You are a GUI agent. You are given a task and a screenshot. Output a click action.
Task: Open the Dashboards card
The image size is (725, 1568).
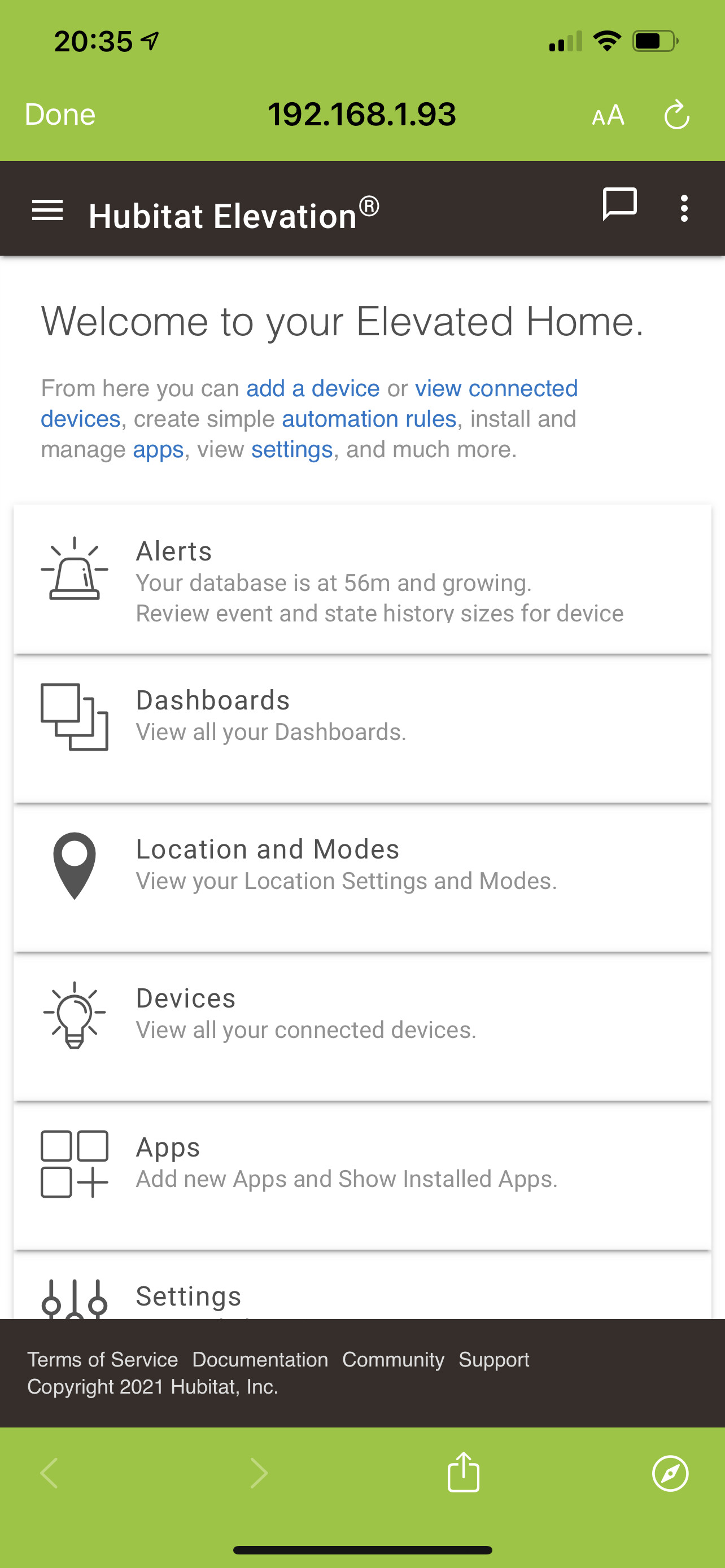(x=362, y=728)
